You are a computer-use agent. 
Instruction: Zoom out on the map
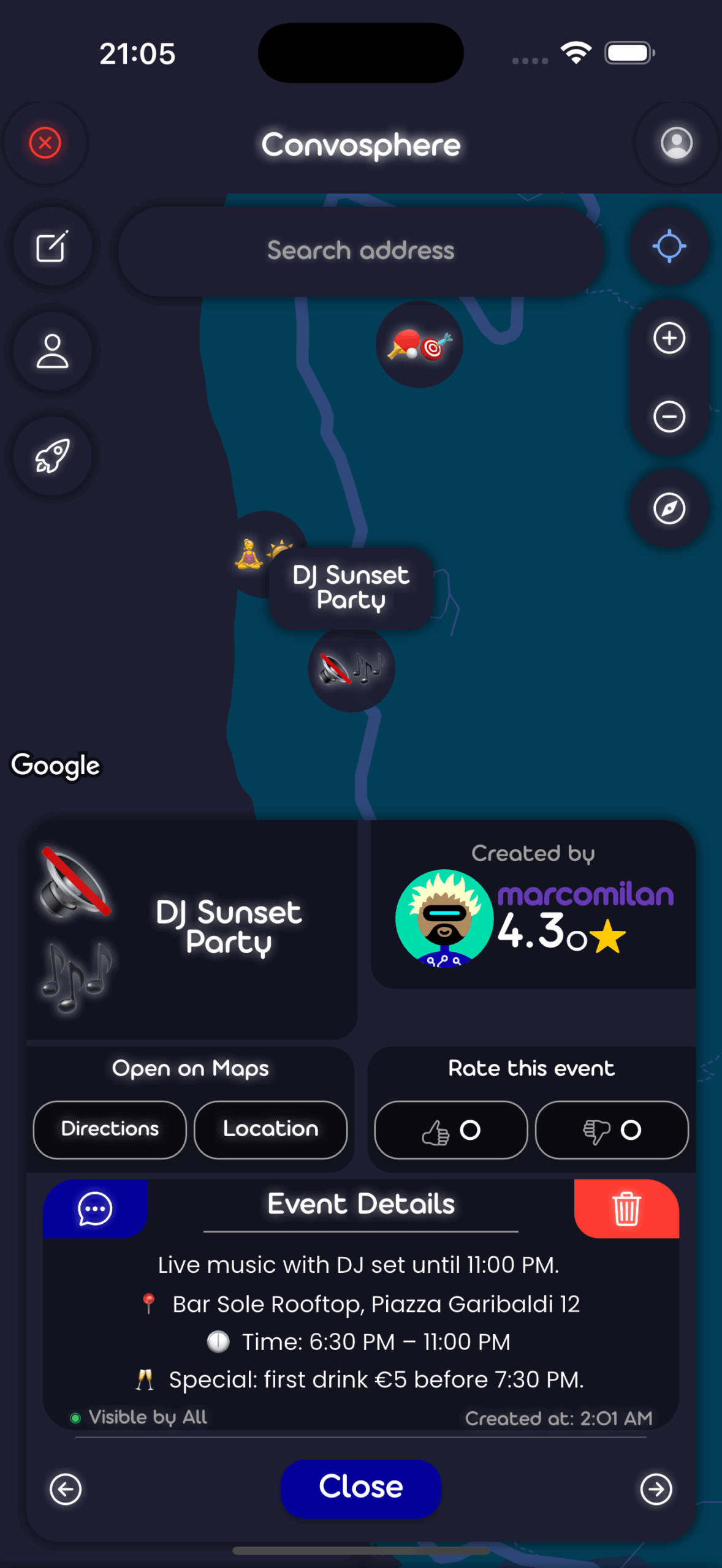669,417
